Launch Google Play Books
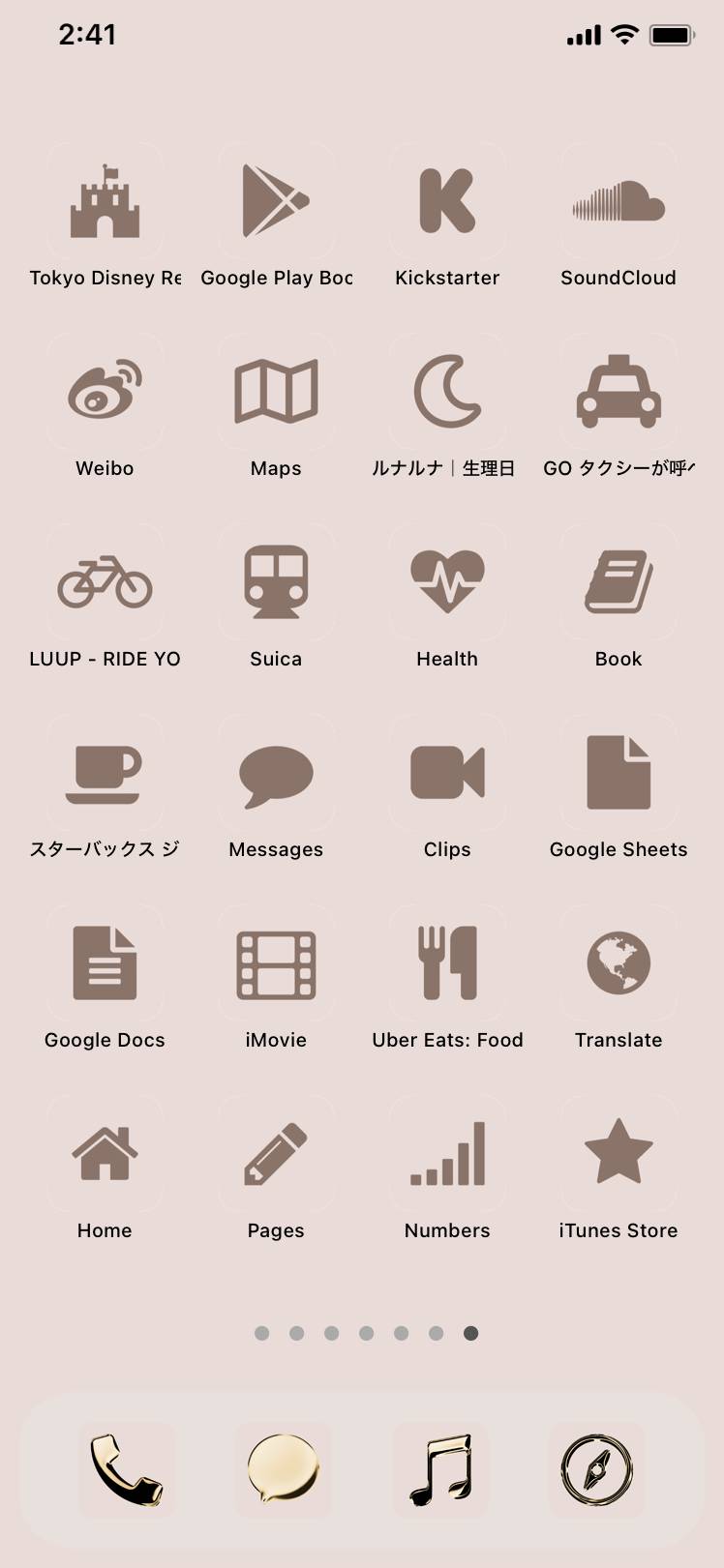Image resolution: width=724 pixels, height=1568 pixels. click(x=276, y=201)
